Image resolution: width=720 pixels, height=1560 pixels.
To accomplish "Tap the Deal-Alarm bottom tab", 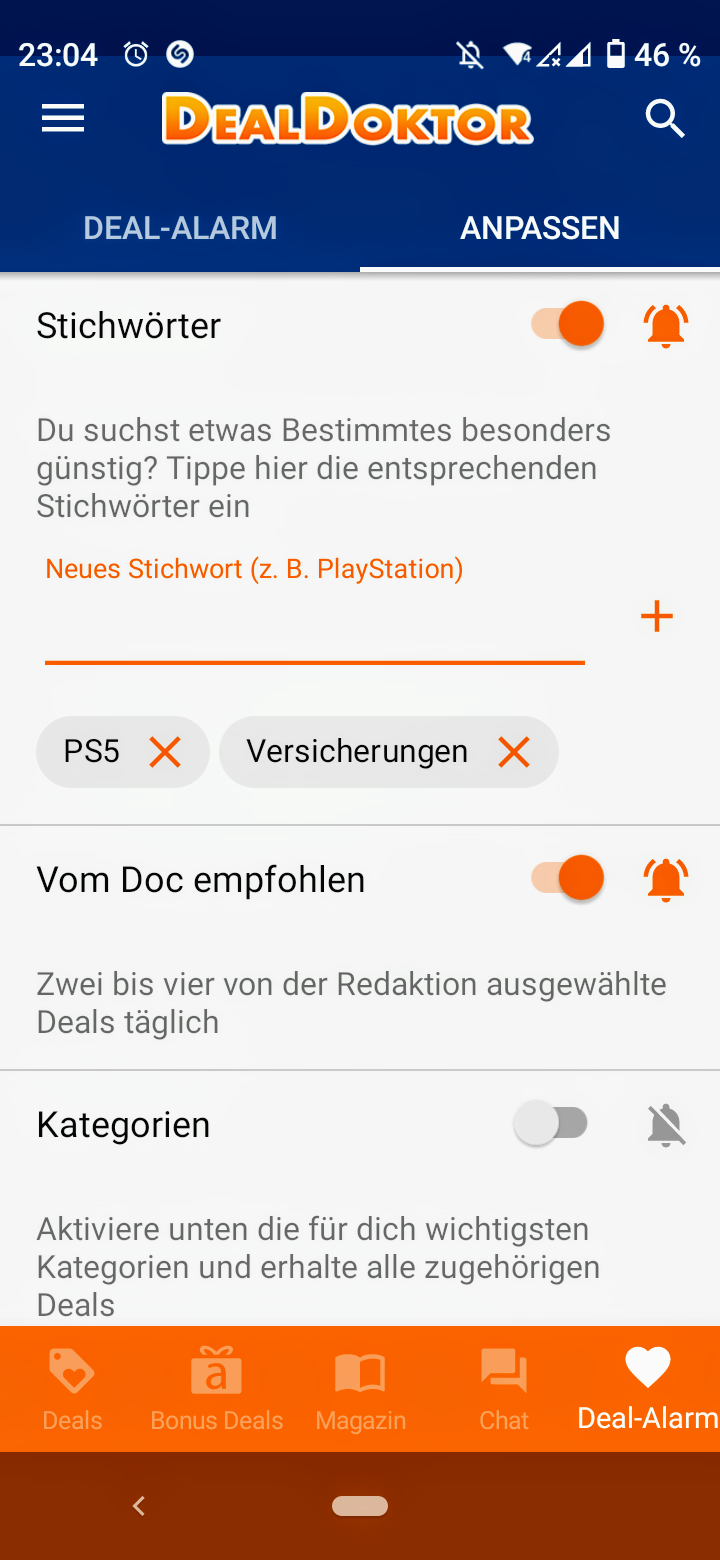I will click(648, 1388).
